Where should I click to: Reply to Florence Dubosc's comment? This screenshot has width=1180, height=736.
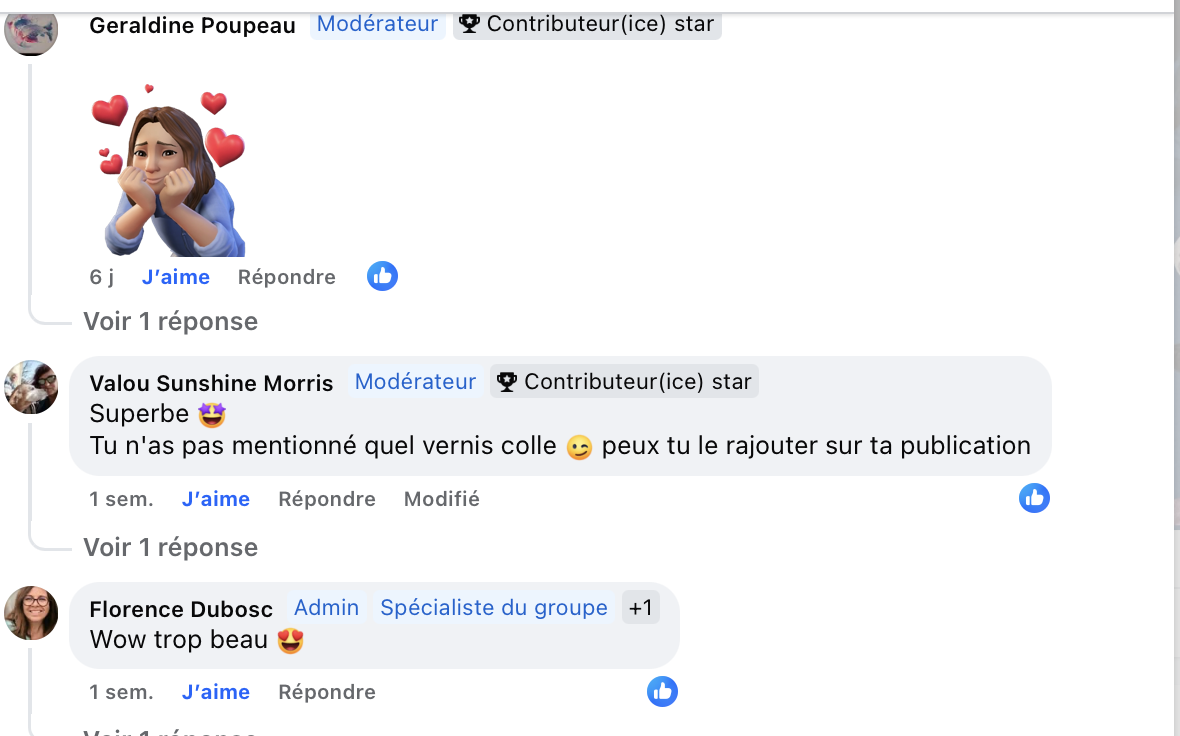pyautogui.click(x=326, y=692)
